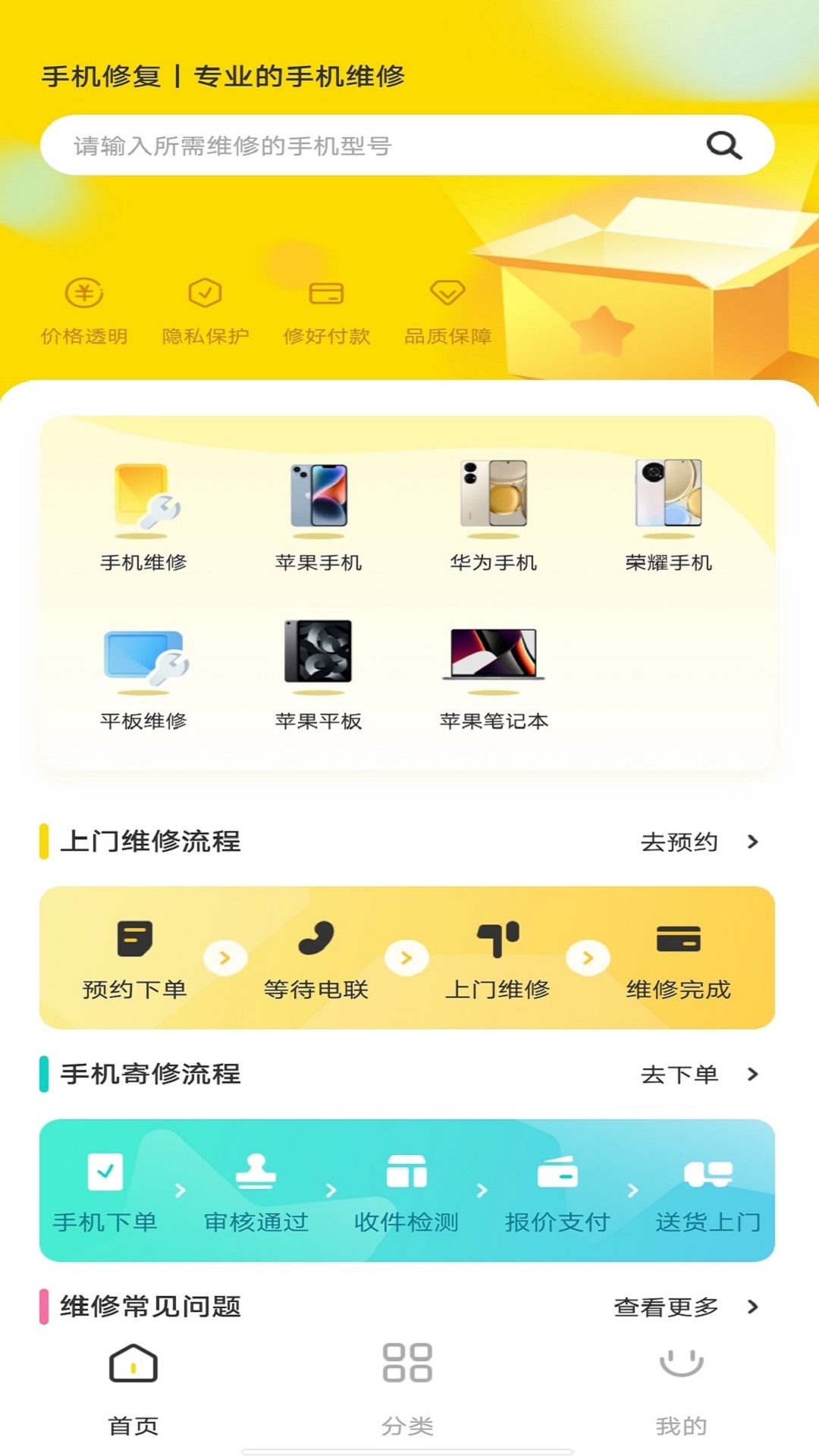Tap the search magnifier icon
This screenshot has height=1456, width=819.
724,145
